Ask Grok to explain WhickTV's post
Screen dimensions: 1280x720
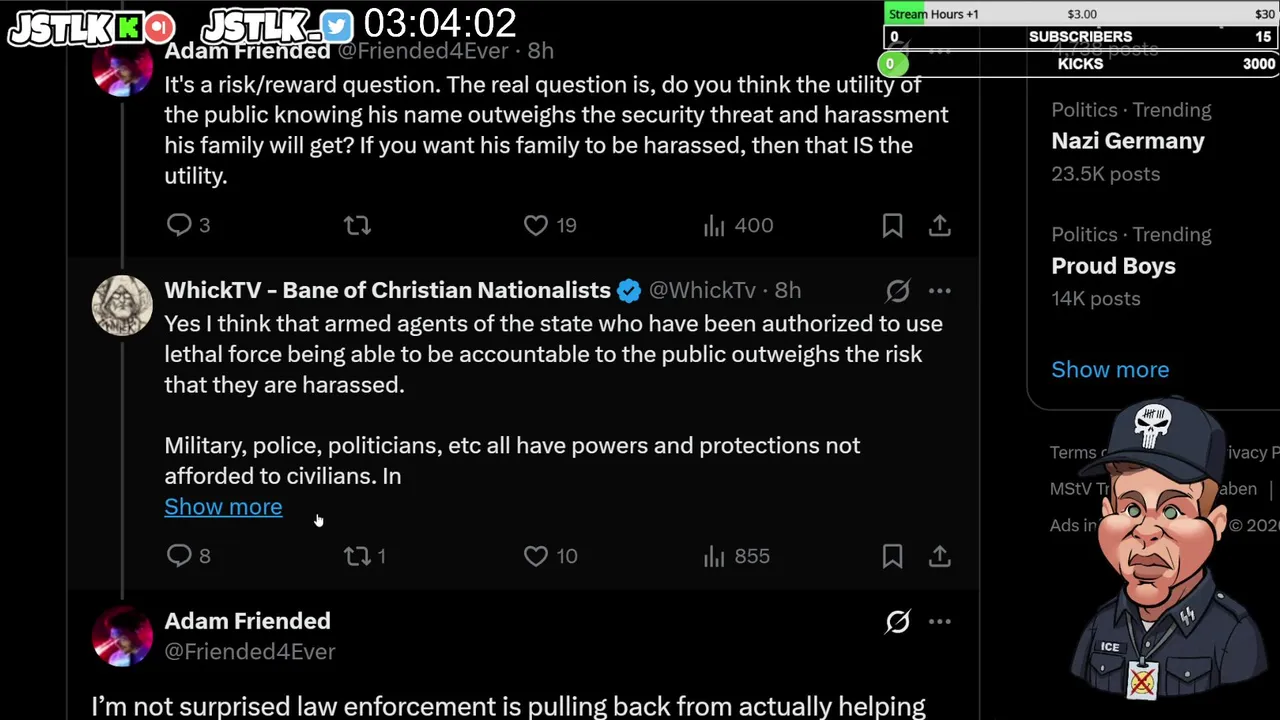[x=897, y=291]
